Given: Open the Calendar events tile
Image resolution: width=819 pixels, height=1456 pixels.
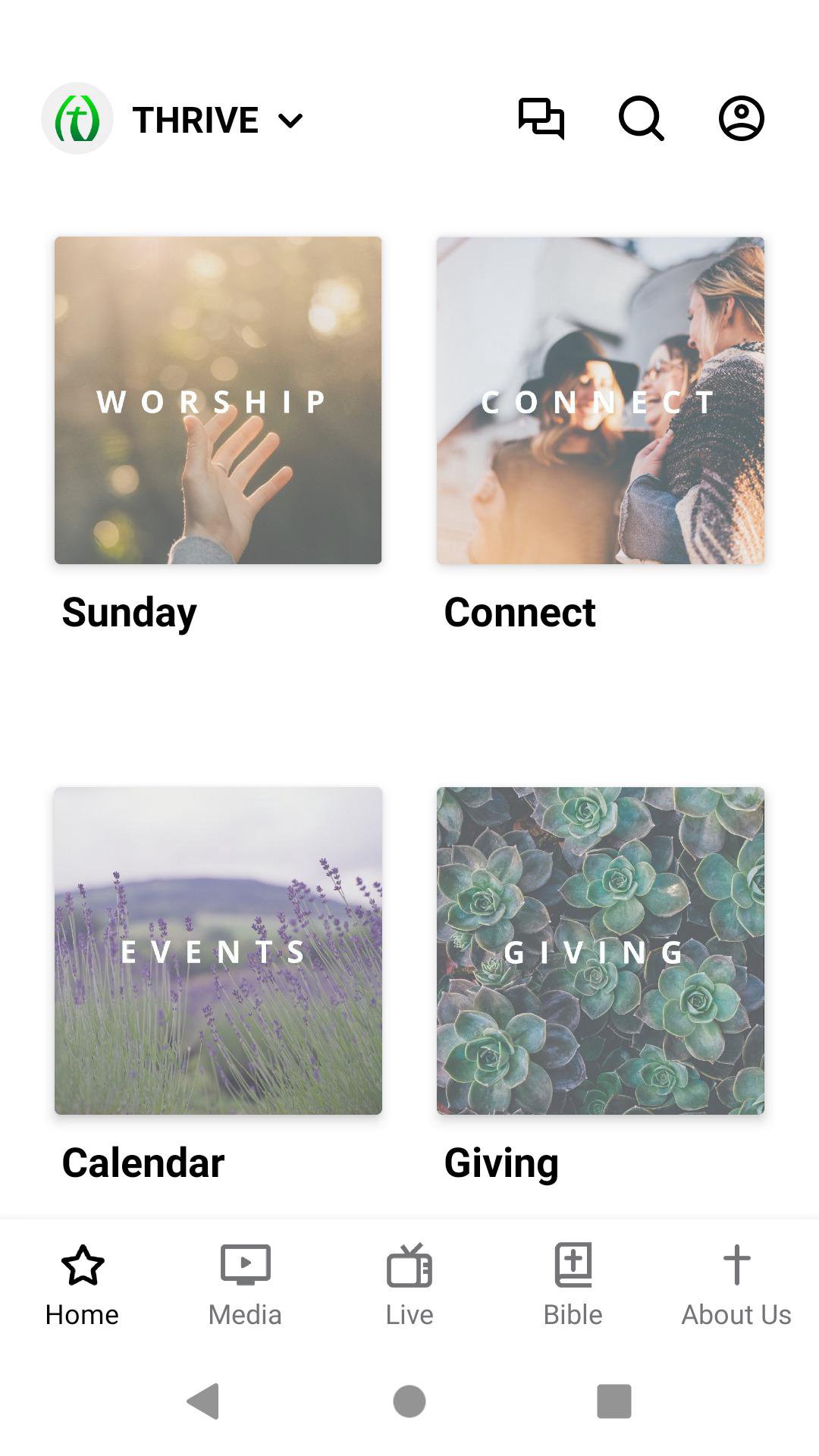Looking at the screenshot, I should 218,951.
